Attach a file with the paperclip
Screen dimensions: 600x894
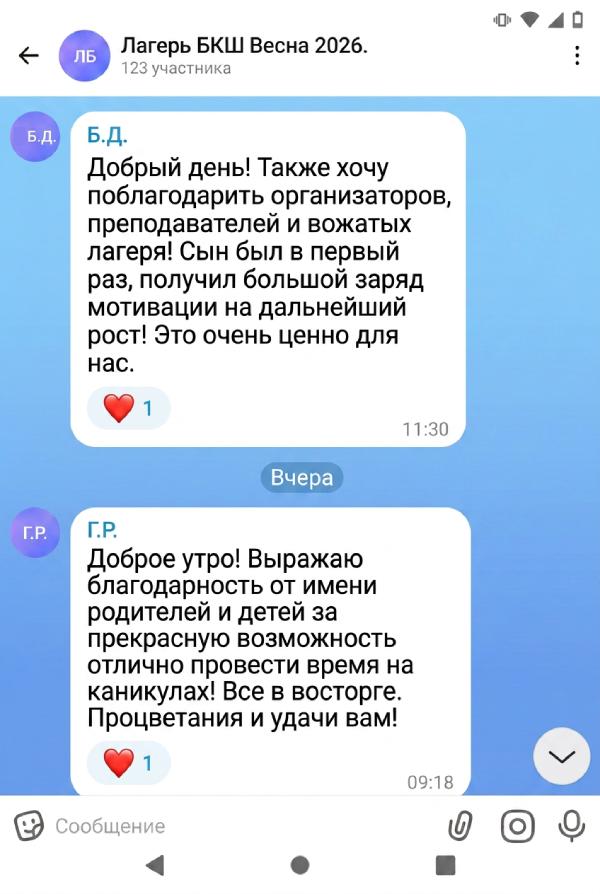coord(459,826)
